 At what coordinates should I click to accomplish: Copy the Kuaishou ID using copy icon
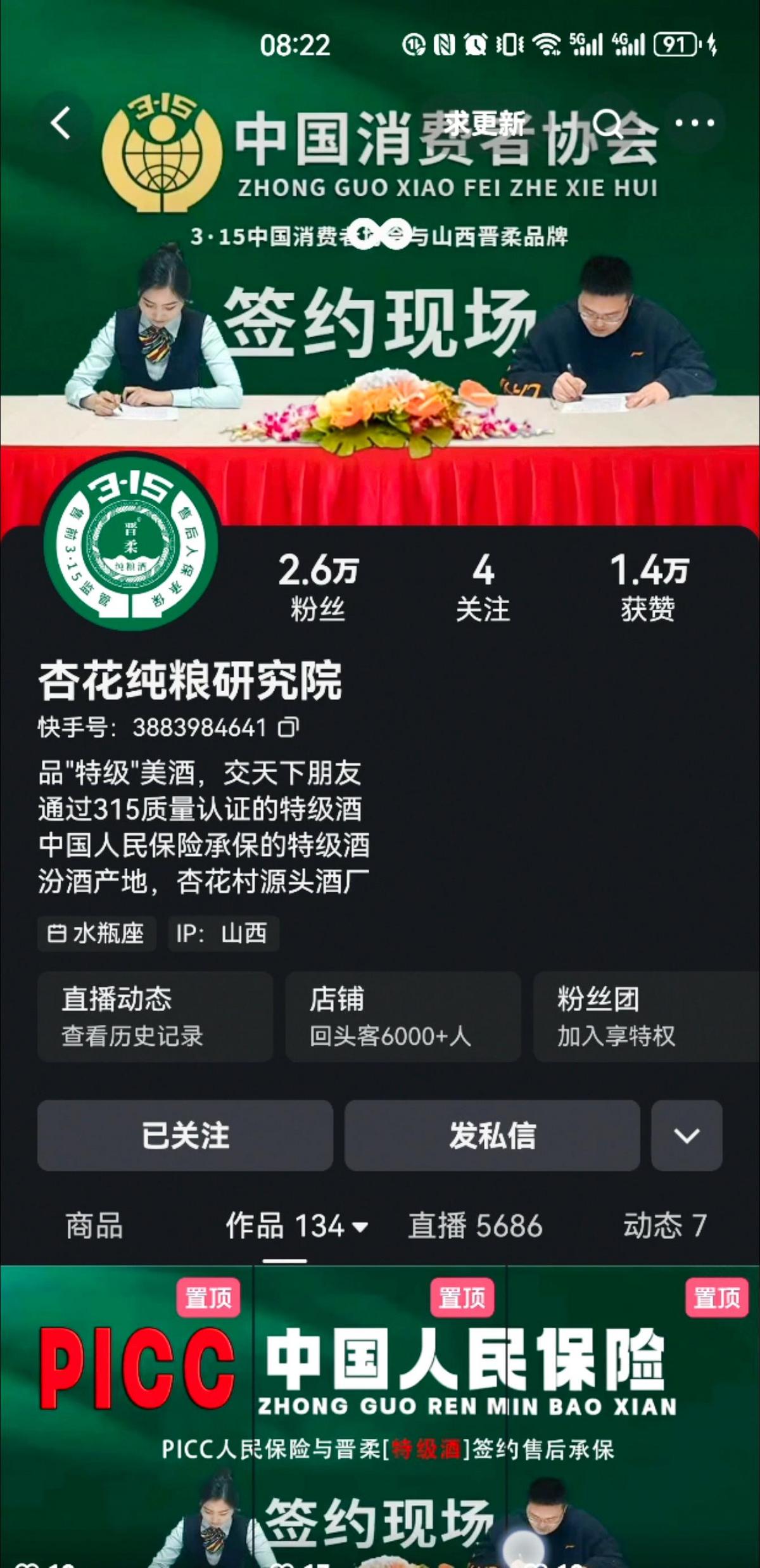point(289,729)
